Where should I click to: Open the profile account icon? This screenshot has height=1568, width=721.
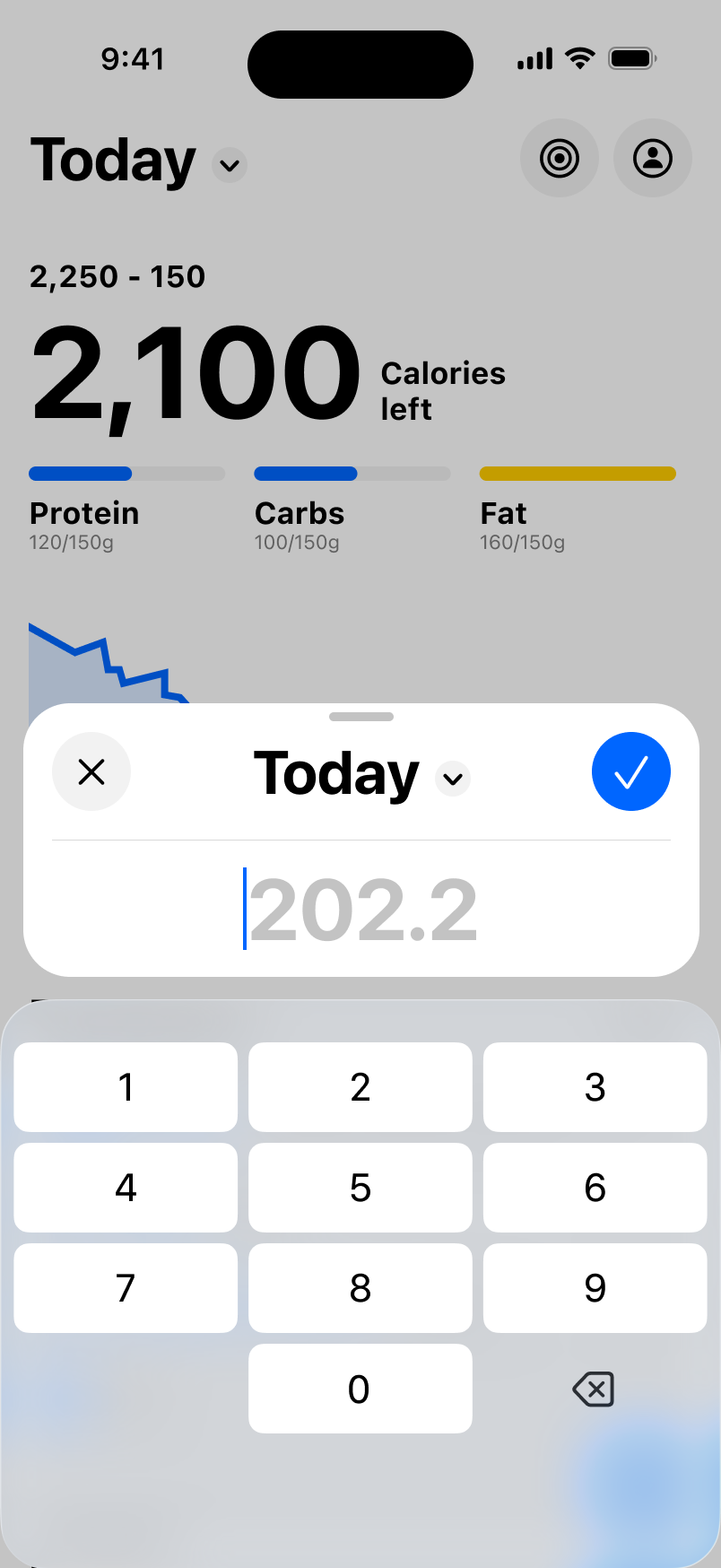[653, 158]
